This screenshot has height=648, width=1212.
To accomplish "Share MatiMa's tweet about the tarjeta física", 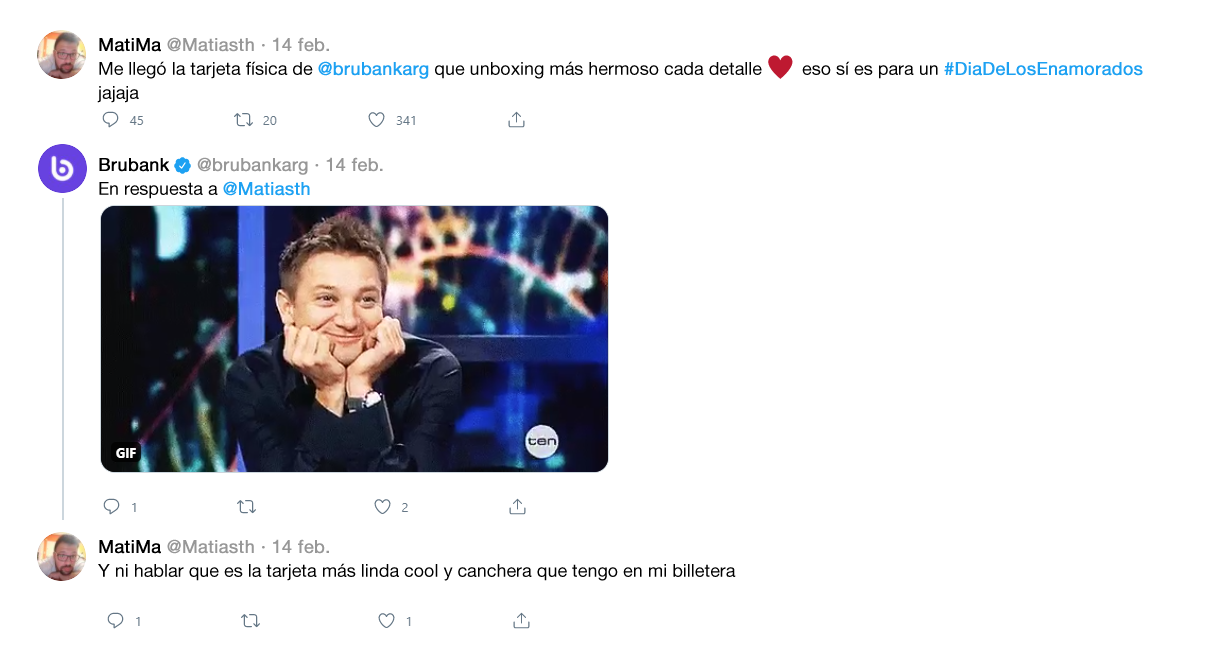I will tap(516, 120).
